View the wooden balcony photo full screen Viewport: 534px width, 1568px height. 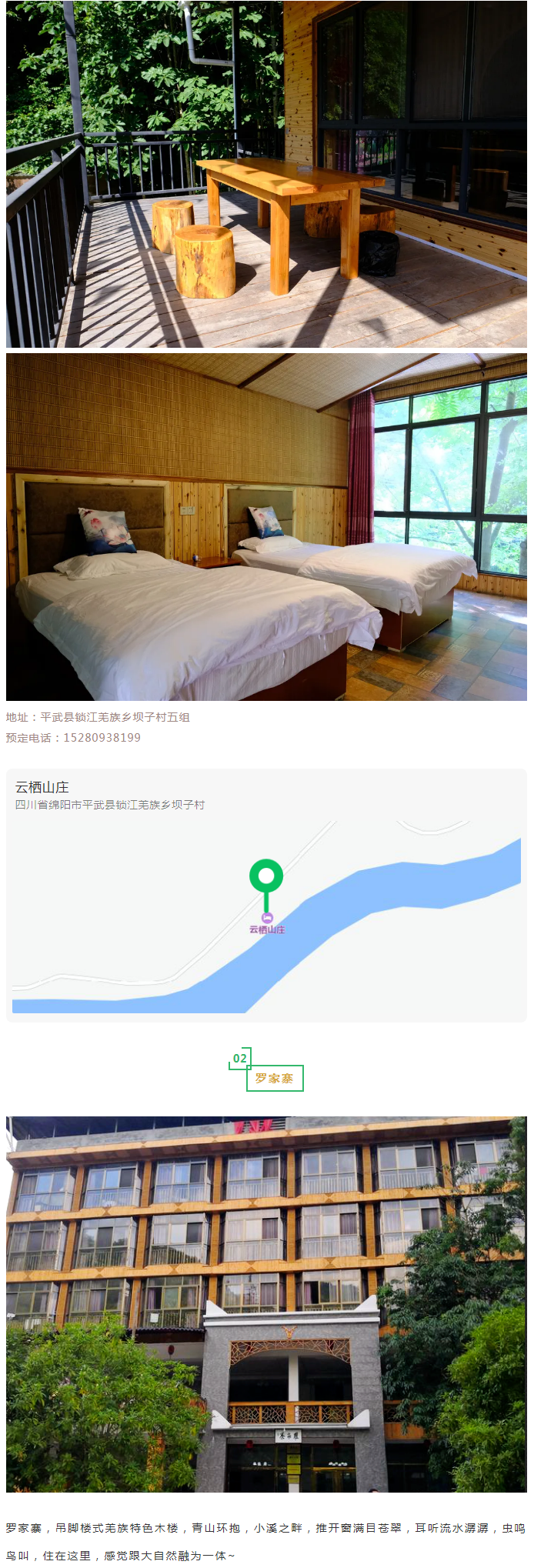[266, 174]
